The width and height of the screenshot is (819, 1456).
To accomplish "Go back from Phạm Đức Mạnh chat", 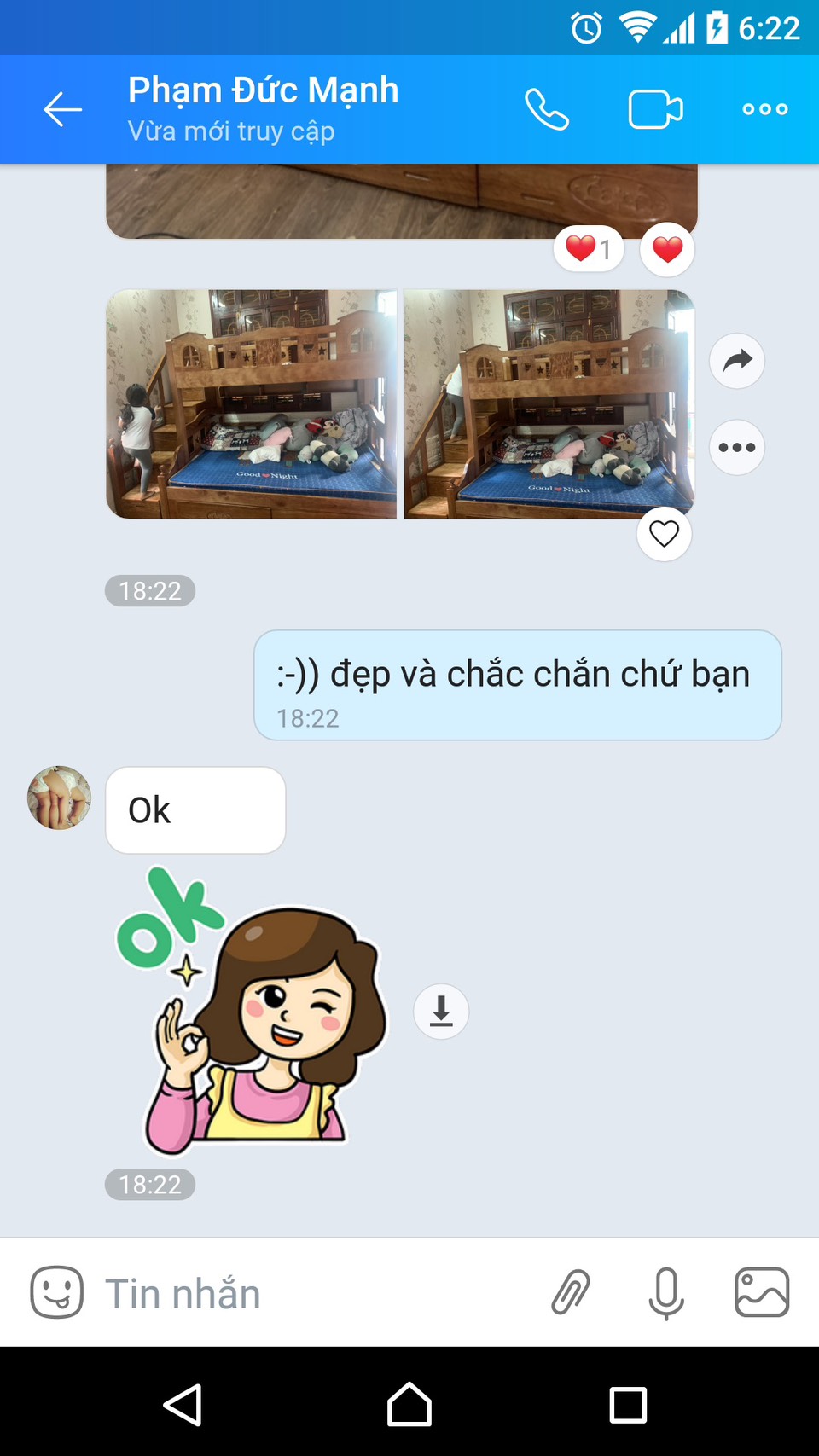I will point(62,109).
